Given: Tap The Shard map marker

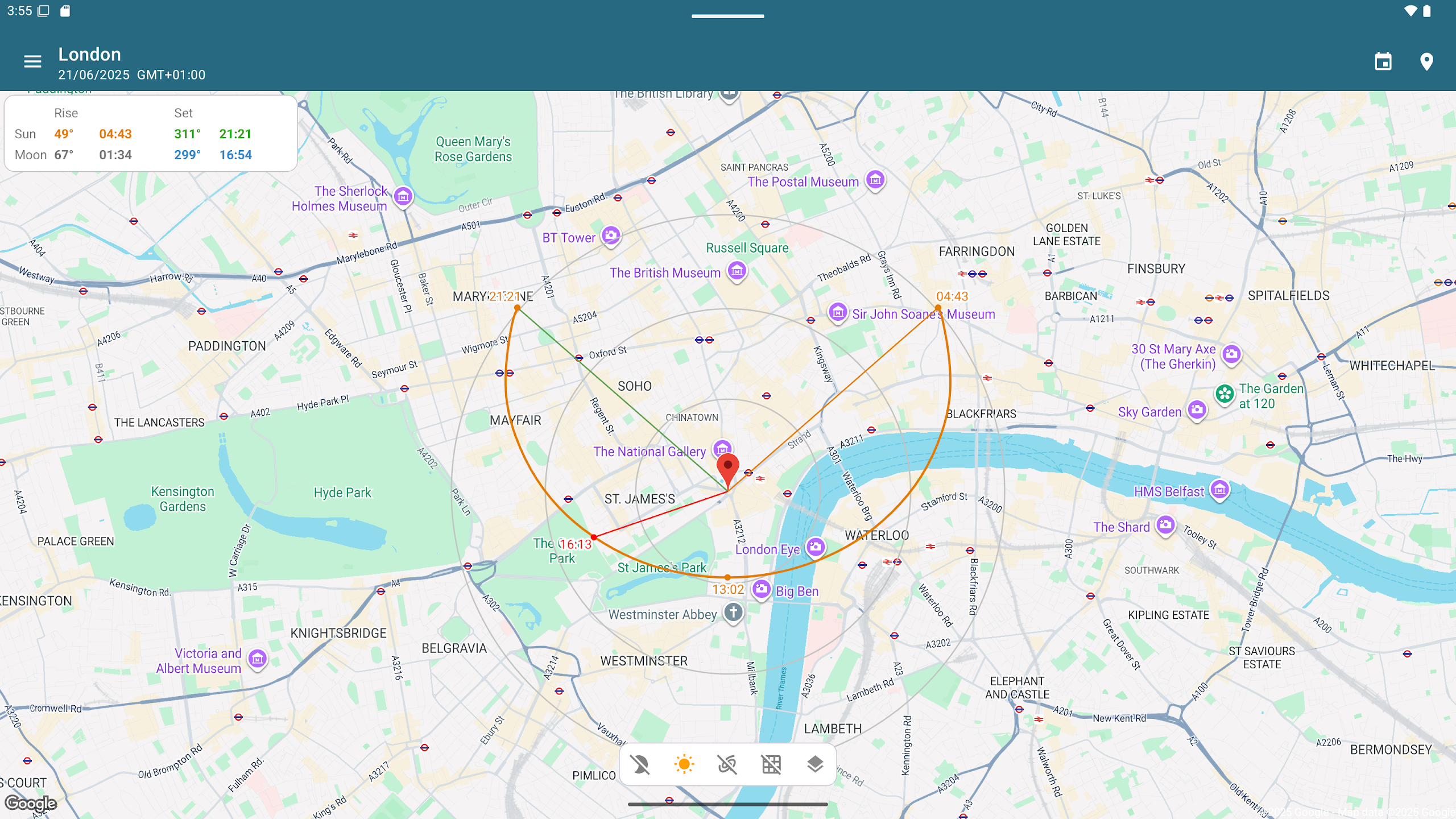Looking at the screenshot, I should [x=1165, y=525].
